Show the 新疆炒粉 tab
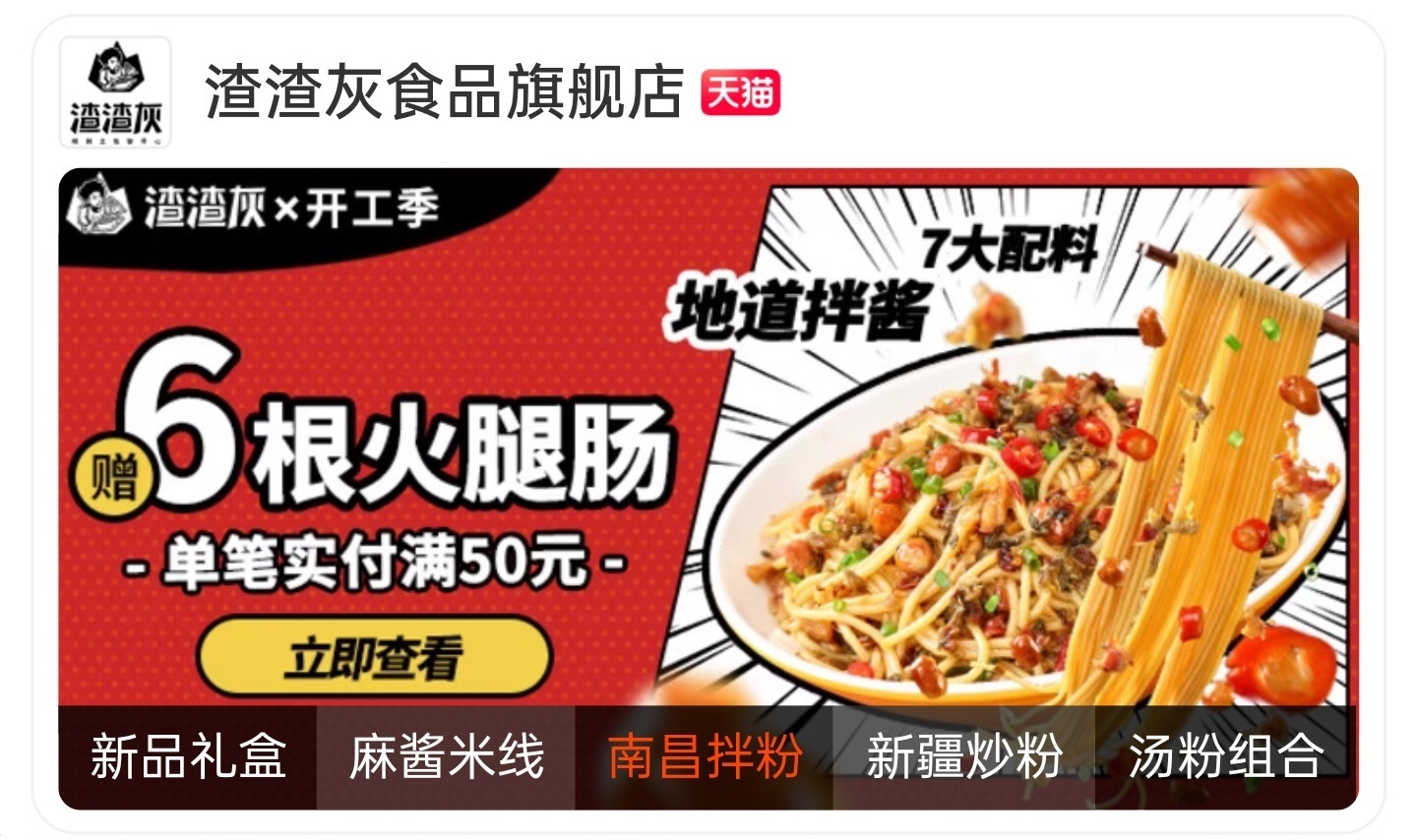The width and height of the screenshot is (1417, 840). 963,756
